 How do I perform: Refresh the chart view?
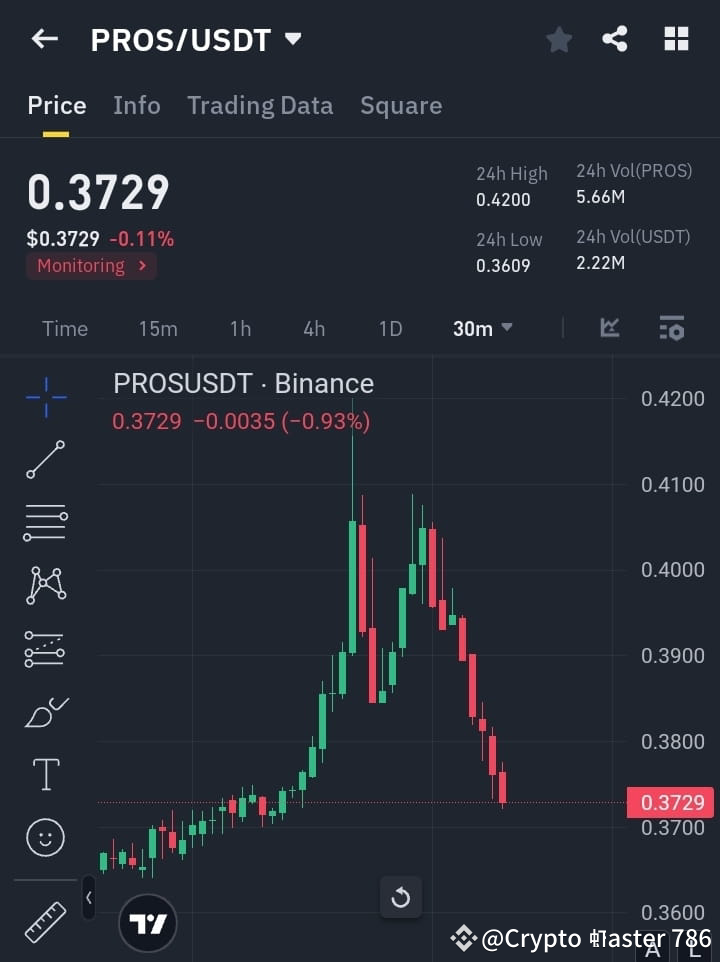coord(401,898)
